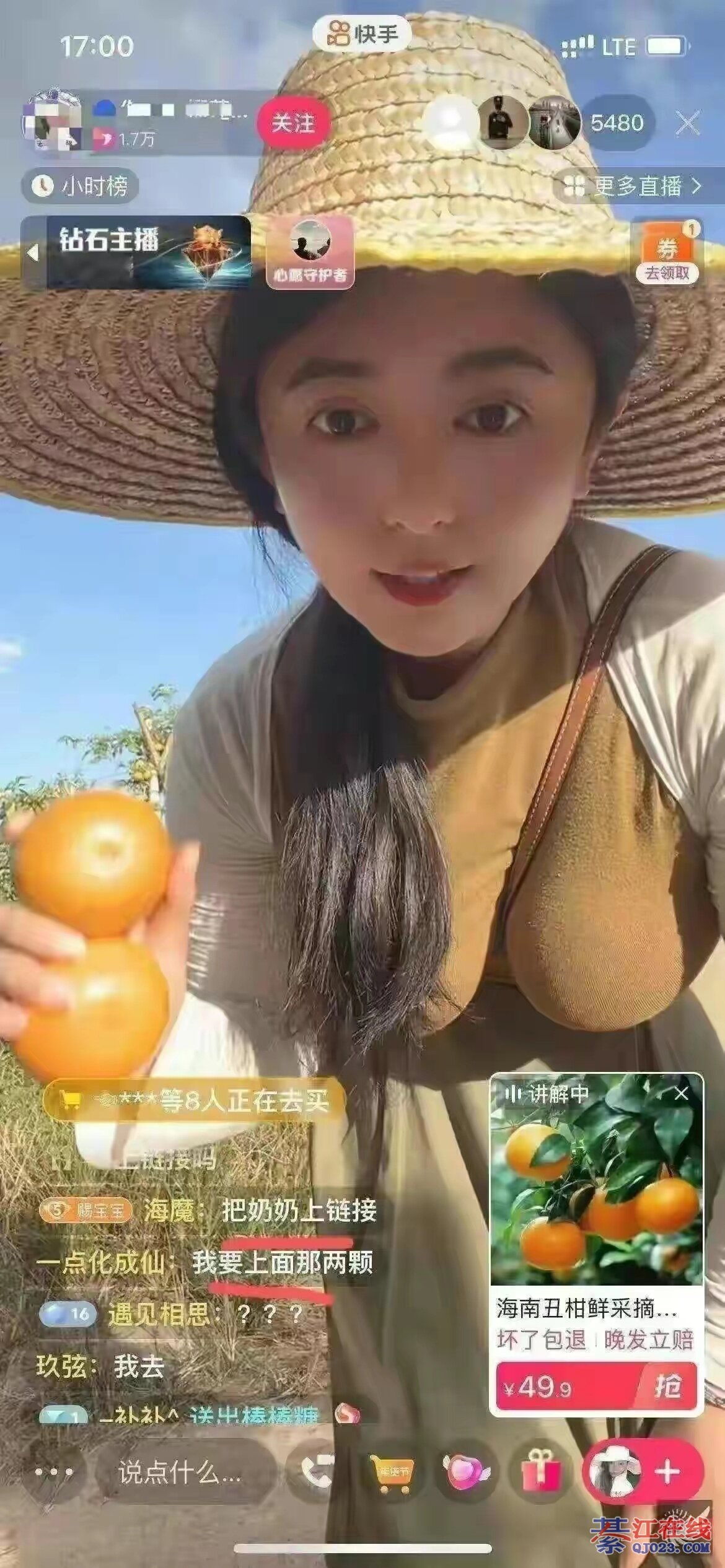Viewport: 725px width, 1568px height.
Task: Send a like with the heart icon
Action: [x=465, y=1473]
